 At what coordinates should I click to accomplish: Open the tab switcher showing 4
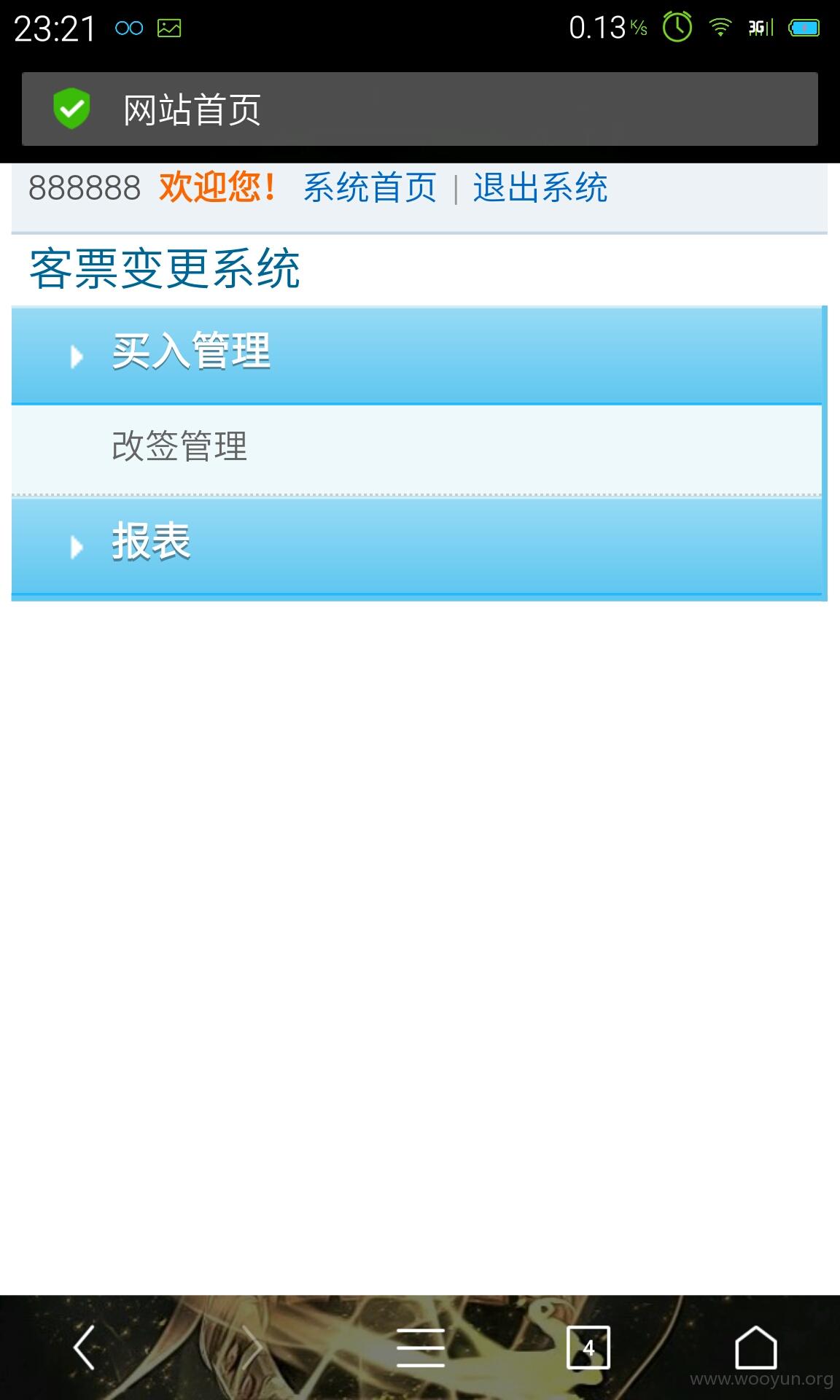coord(588,1347)
